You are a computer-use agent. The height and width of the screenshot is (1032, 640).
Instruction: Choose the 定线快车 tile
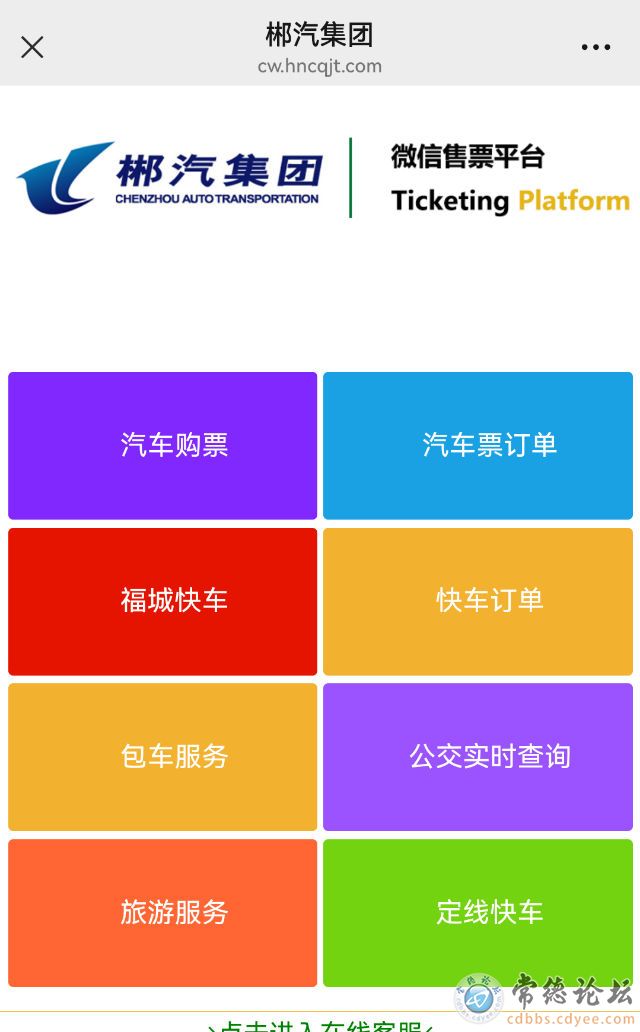[478, 913]
